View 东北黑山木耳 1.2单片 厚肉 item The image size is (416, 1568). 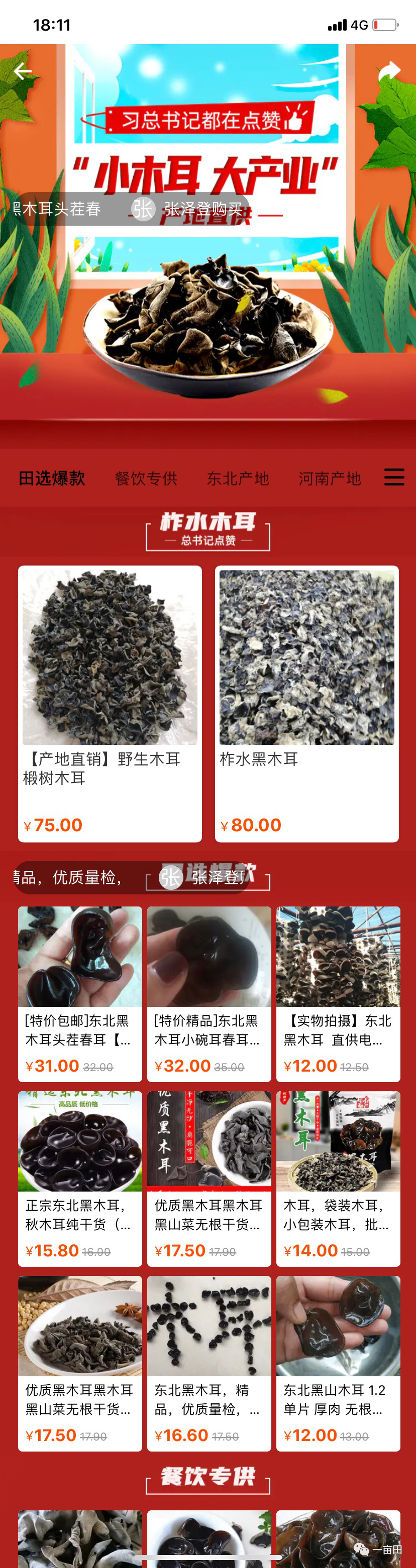coord(338,1363)
